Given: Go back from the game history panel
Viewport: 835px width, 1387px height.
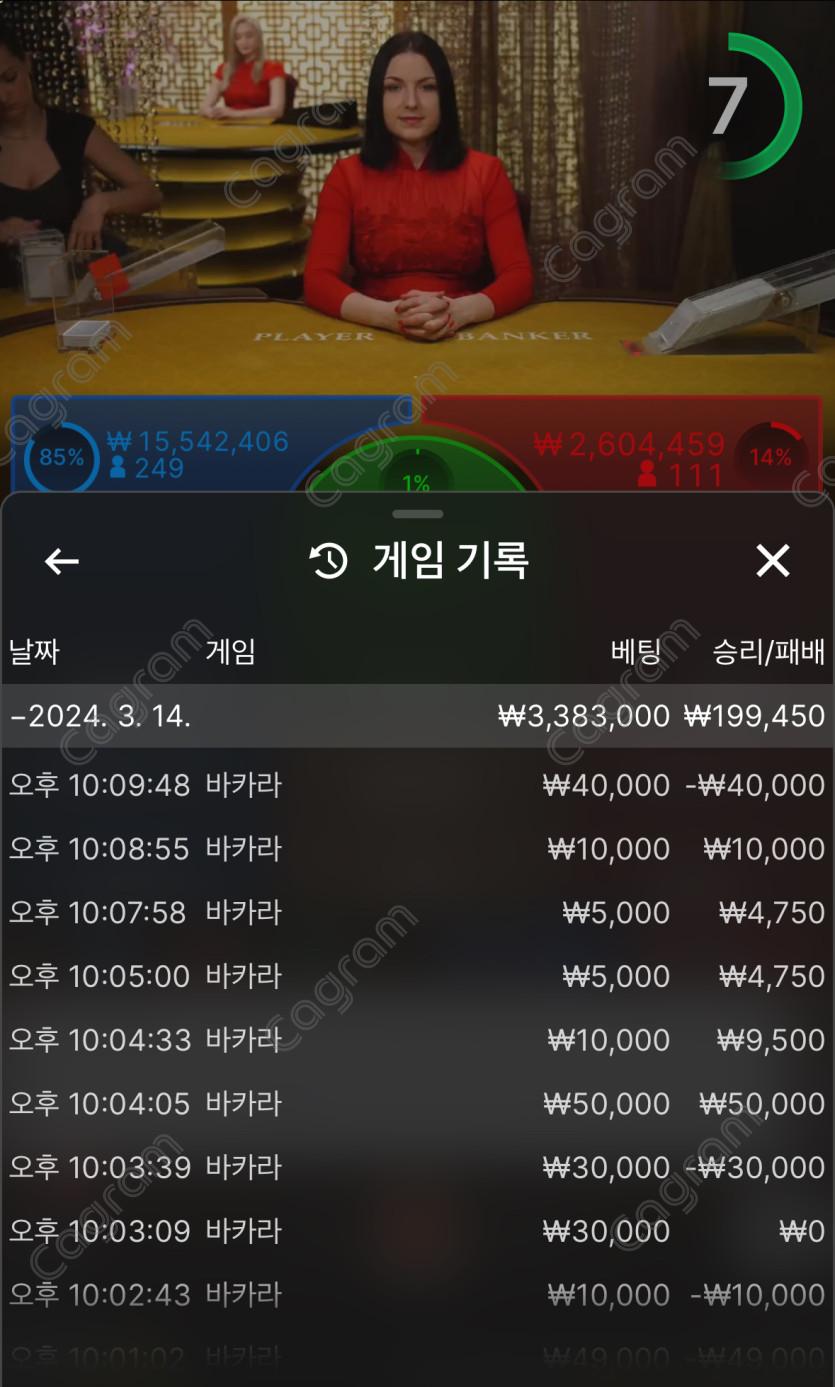Looking at the screenshot, I should click(62, 562).
